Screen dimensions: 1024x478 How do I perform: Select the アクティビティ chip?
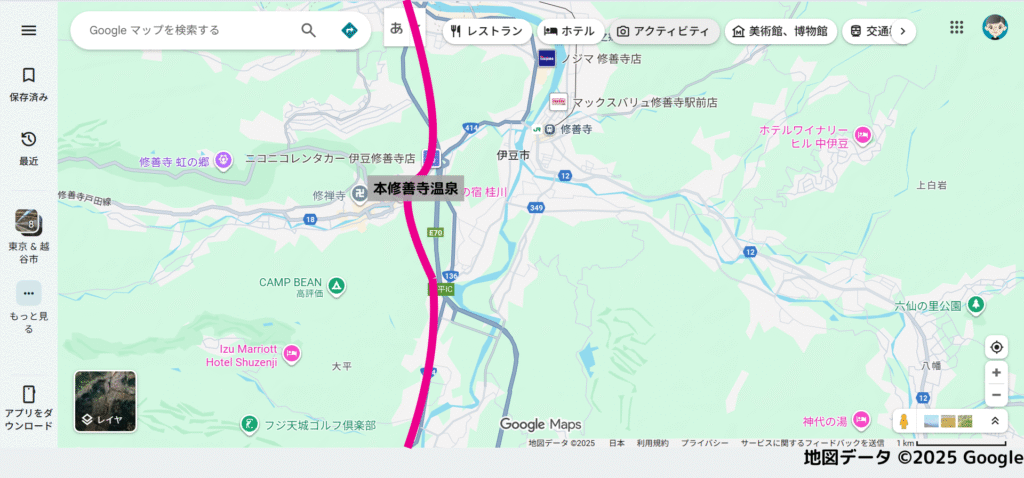pyautogui.click(x=664, y=31)
